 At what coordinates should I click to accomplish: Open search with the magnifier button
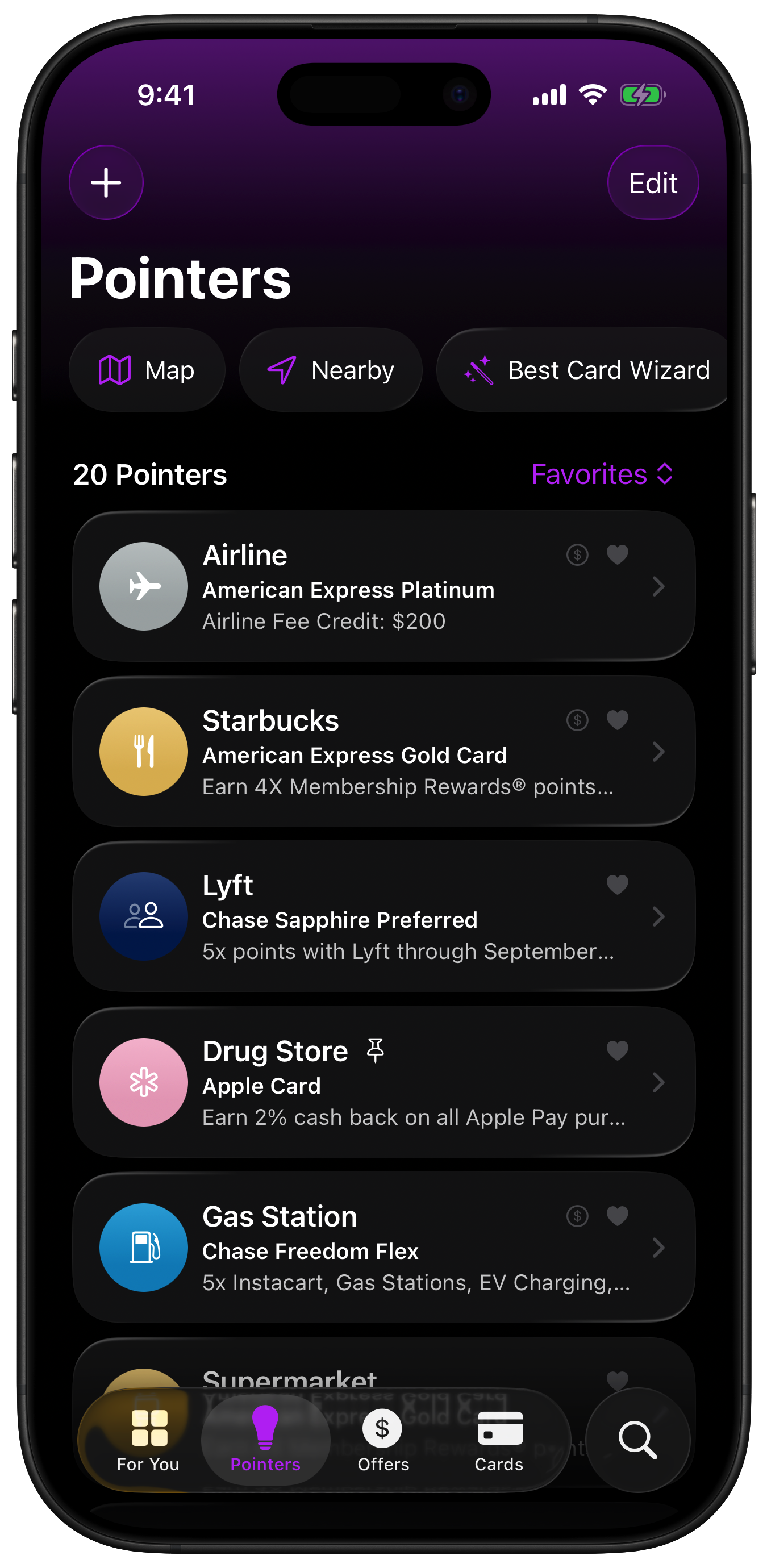coord(637,1440)
